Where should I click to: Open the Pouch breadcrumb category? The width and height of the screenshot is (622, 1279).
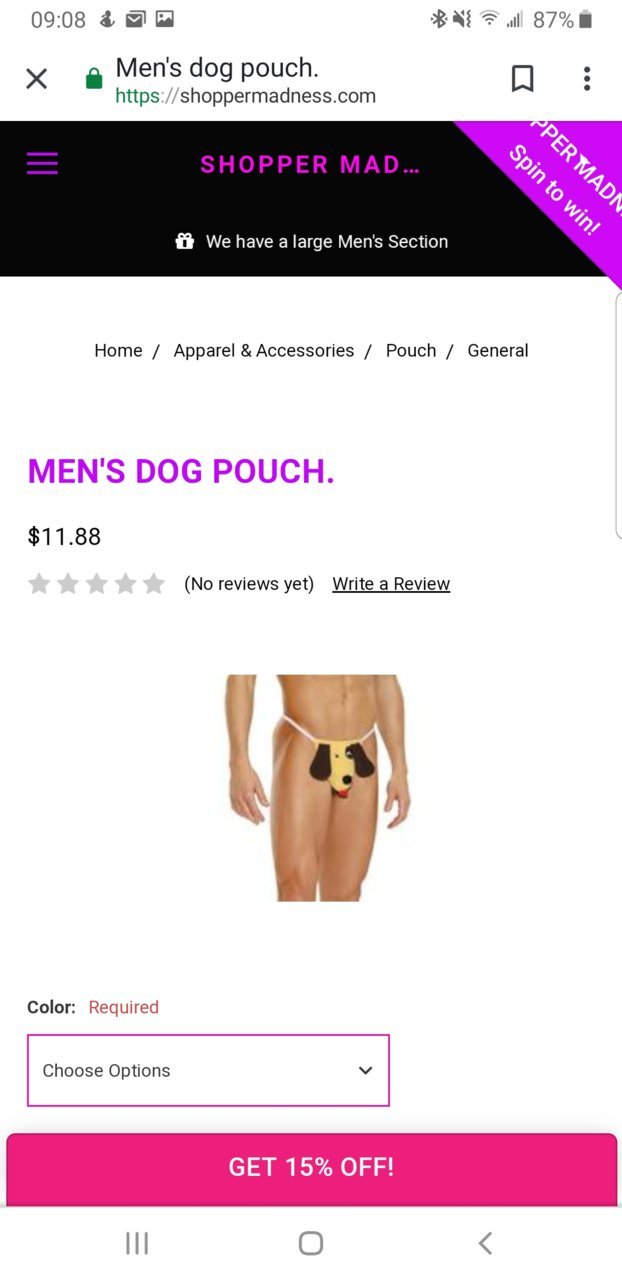[410, 350]
